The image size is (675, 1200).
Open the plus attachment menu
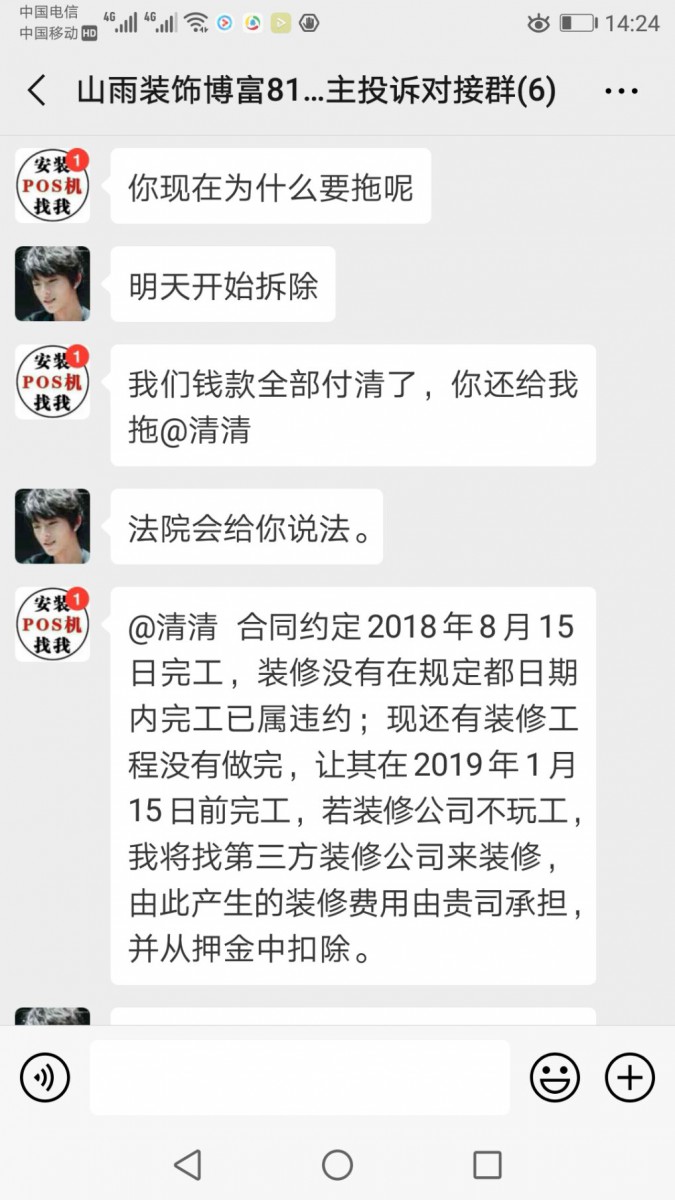click(629, 1078)
